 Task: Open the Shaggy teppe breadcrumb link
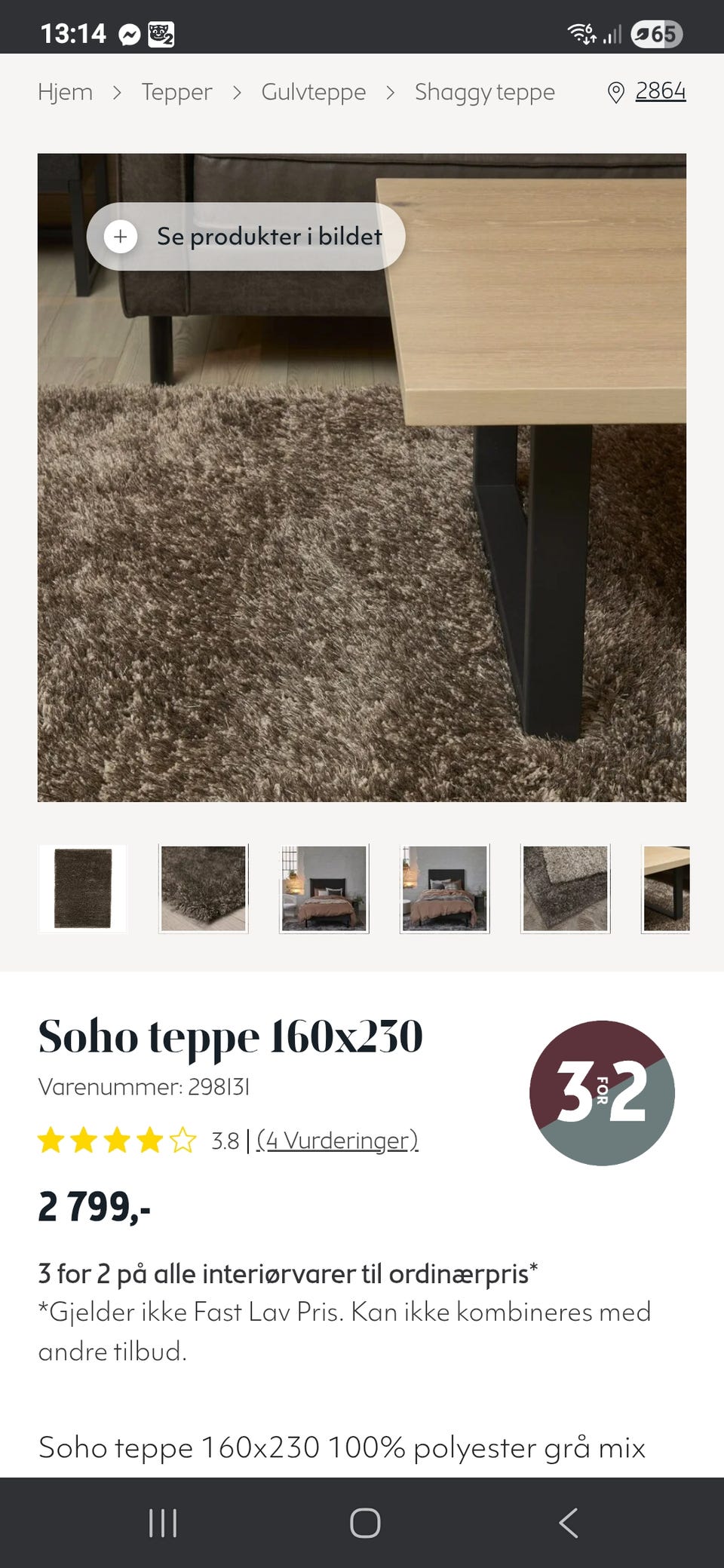click(483, 91)
